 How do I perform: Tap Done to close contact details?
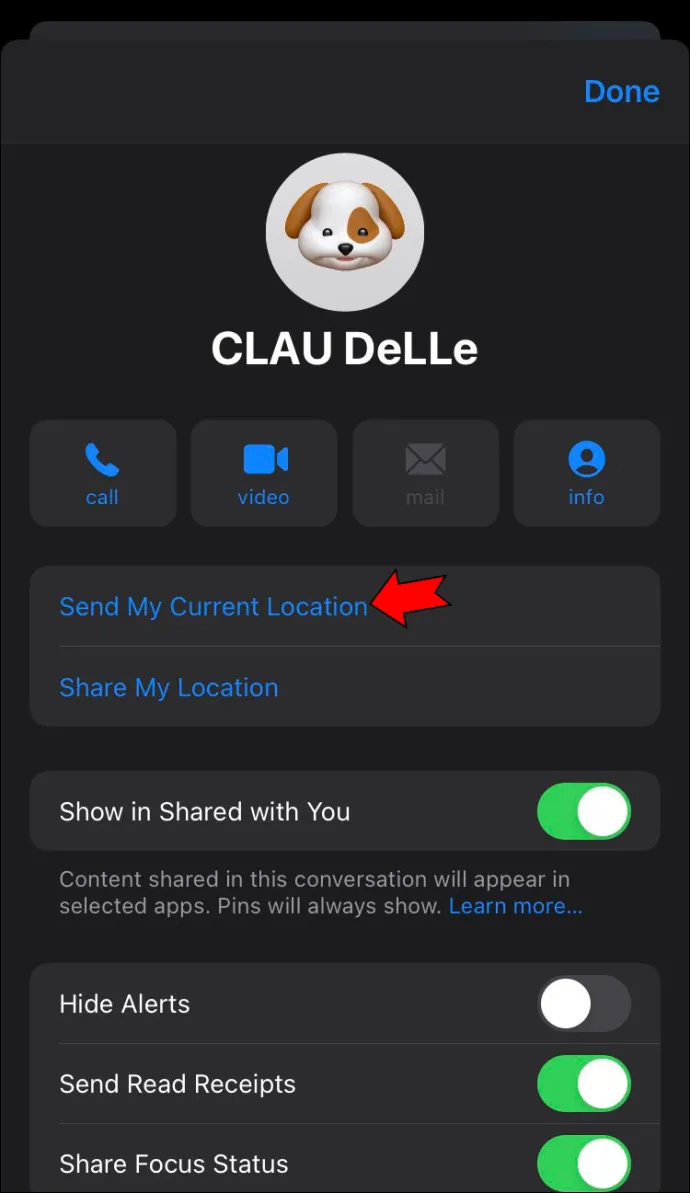click(621, 91)
